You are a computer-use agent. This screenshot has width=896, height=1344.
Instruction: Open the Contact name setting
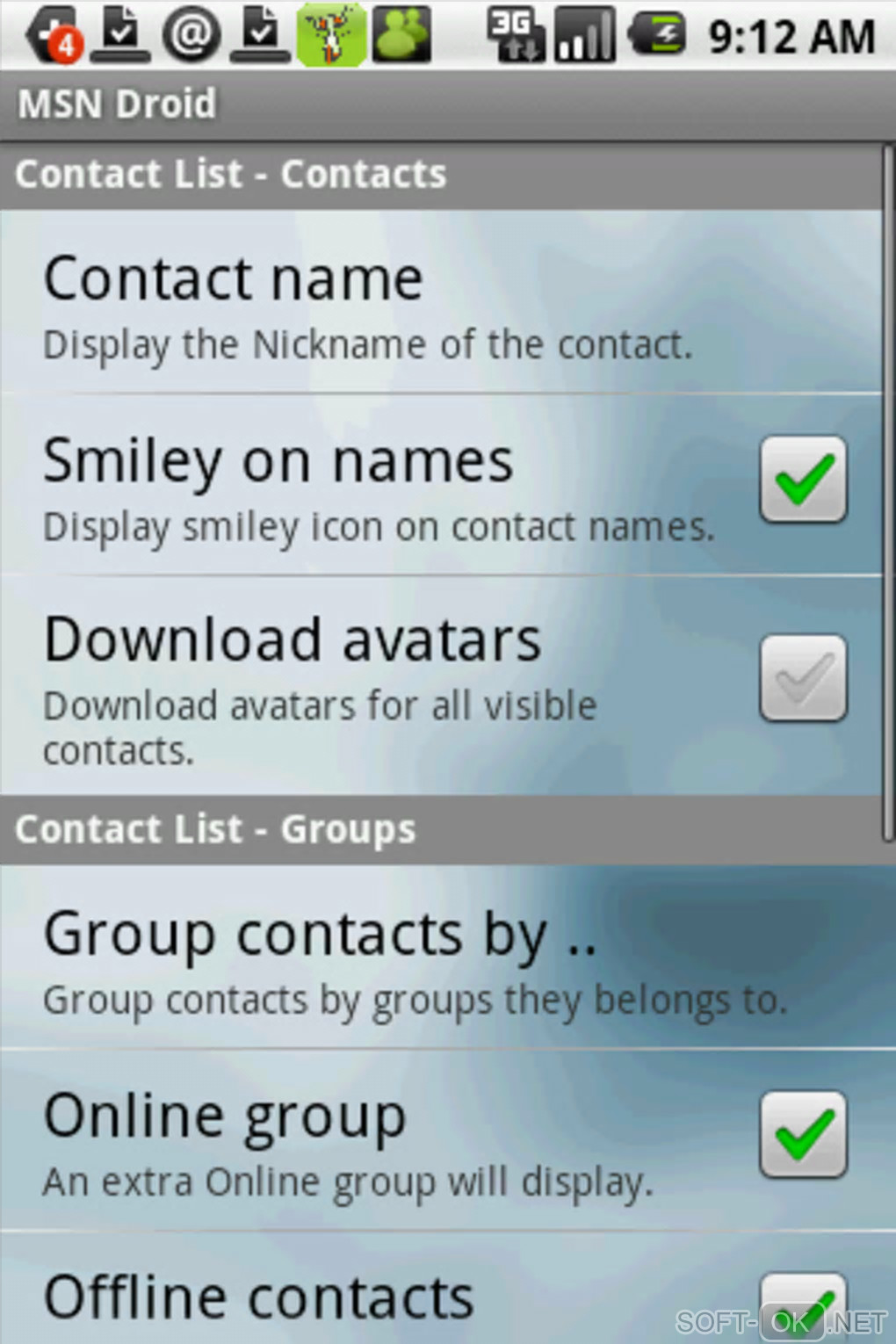369,303
